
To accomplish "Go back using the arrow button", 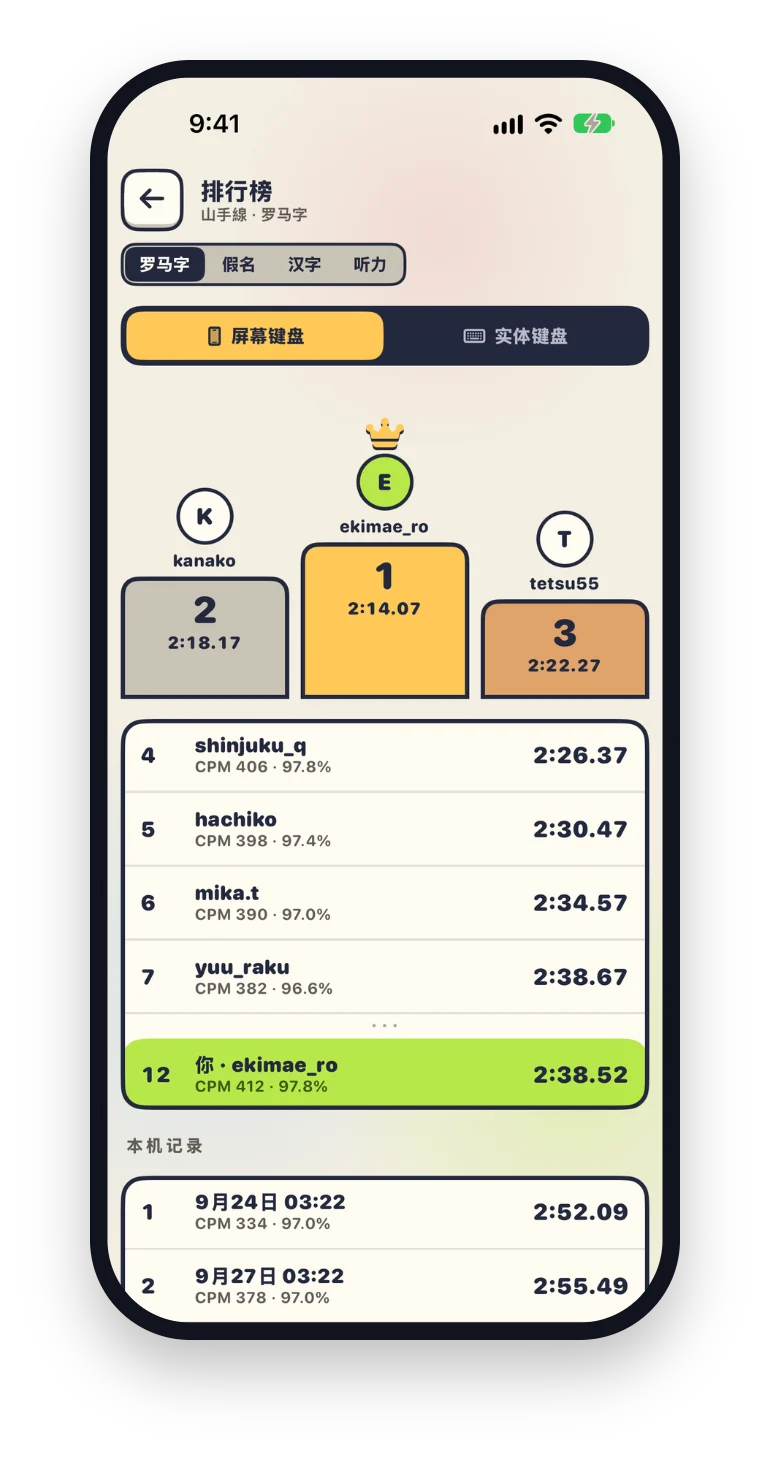I will click(x=152, y=199).
